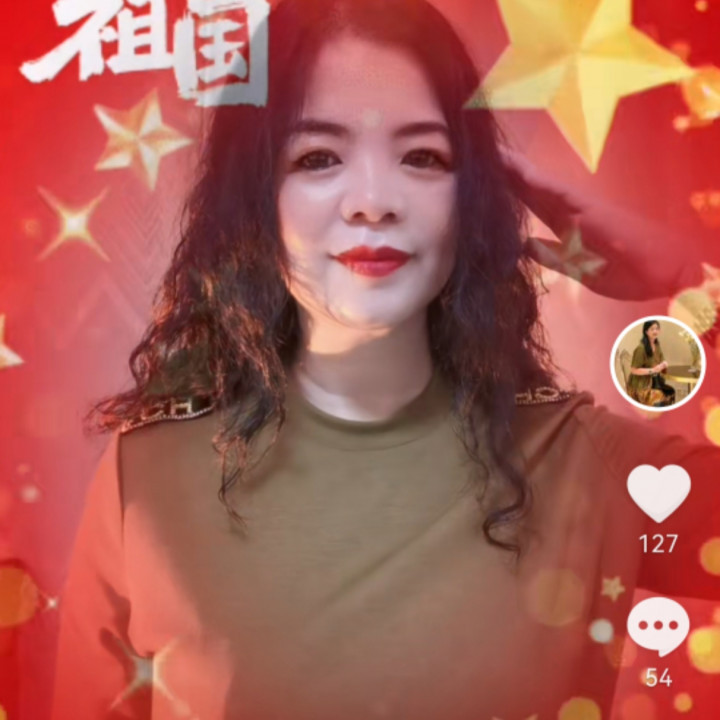
Task: Open the creator's profile avatar
Action: pos(657,364)
